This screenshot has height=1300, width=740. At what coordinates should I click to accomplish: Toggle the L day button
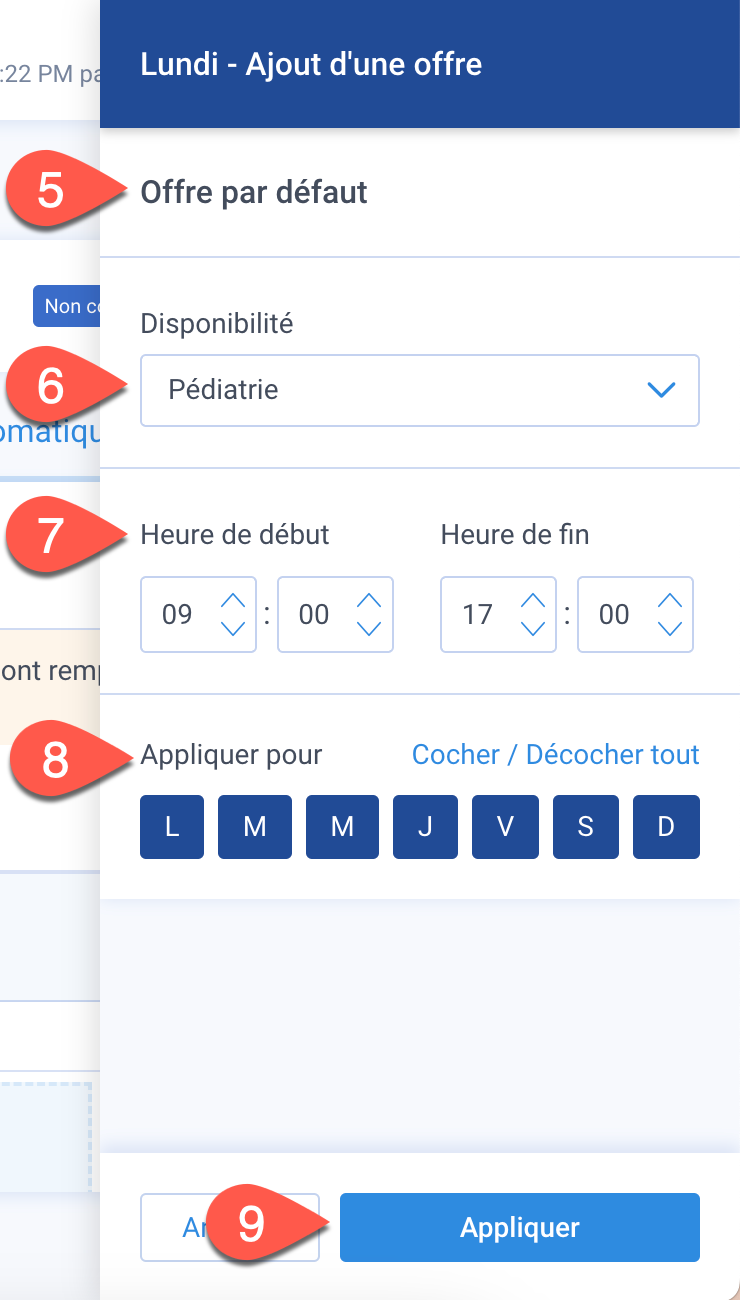[x=172, y=827]
